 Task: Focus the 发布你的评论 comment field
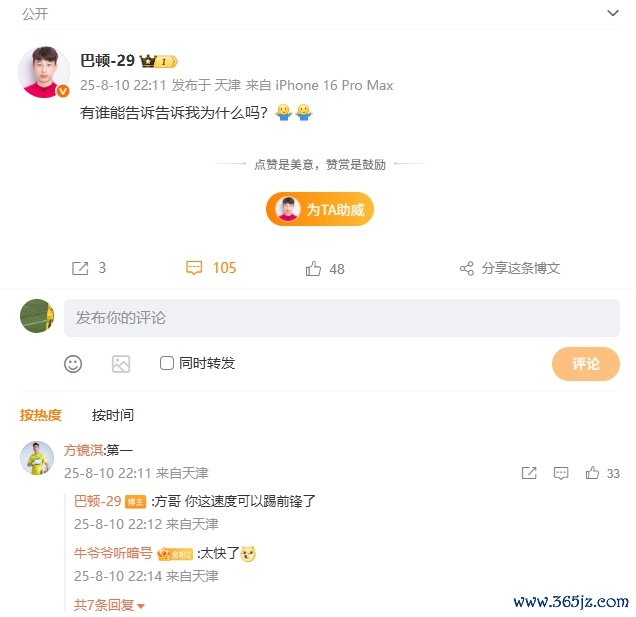coord(341,318)
